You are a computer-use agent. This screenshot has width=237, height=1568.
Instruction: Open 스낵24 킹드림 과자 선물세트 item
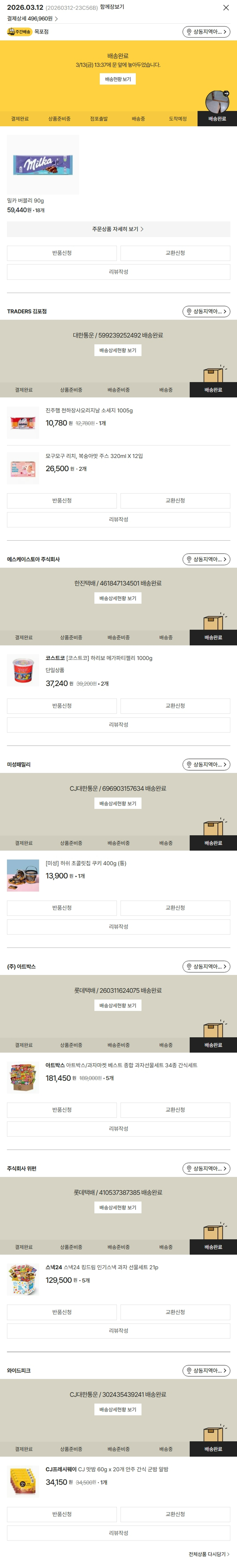coord(101,1267)
